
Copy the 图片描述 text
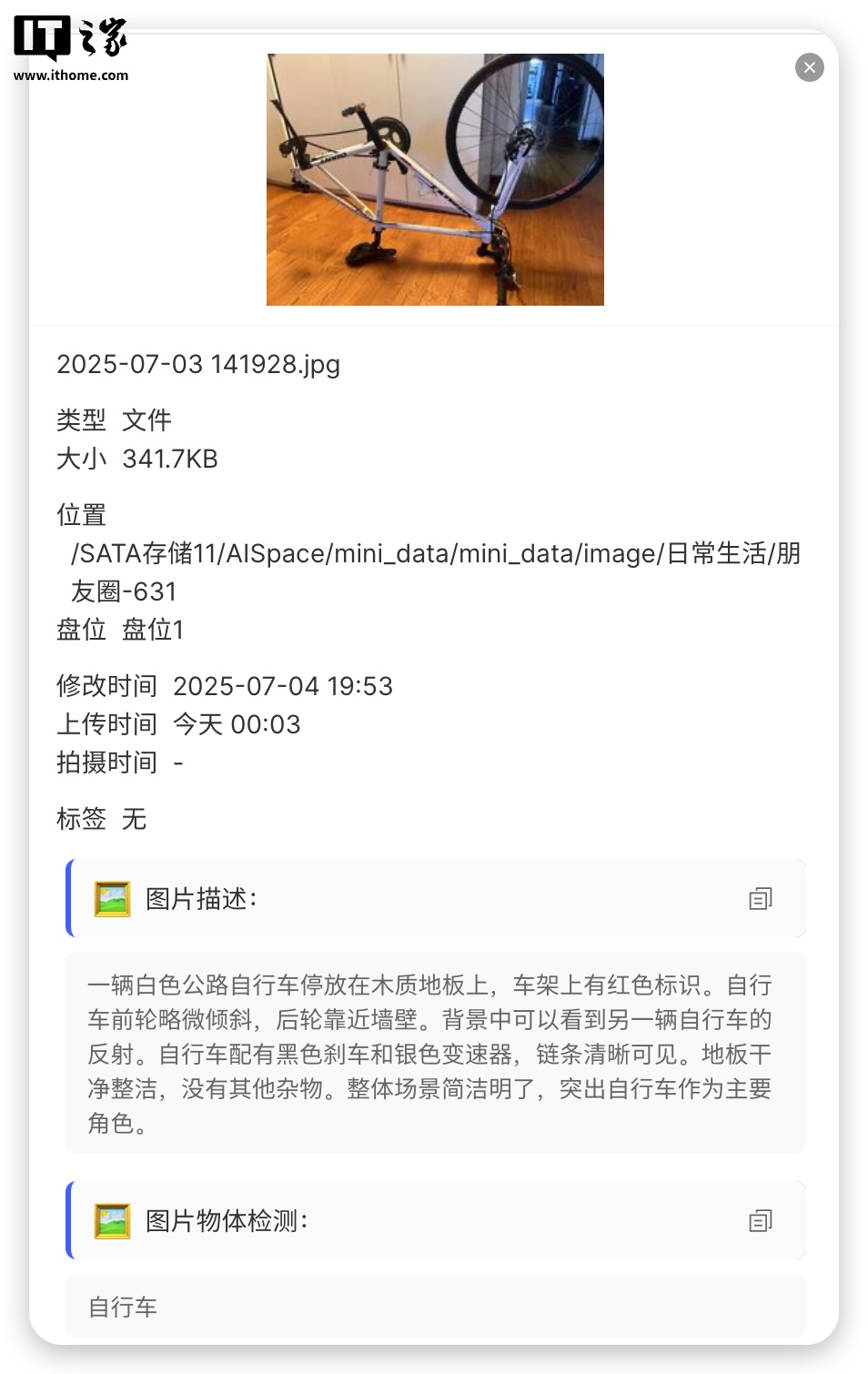(760, 899)
